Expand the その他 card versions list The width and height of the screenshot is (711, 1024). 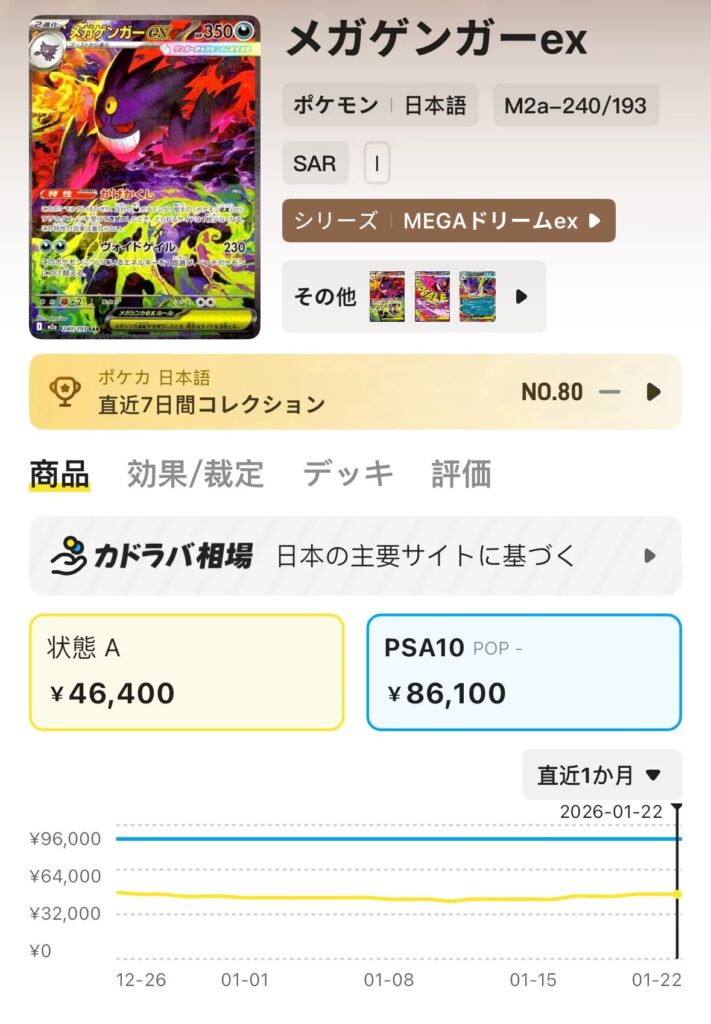(520, 296)
